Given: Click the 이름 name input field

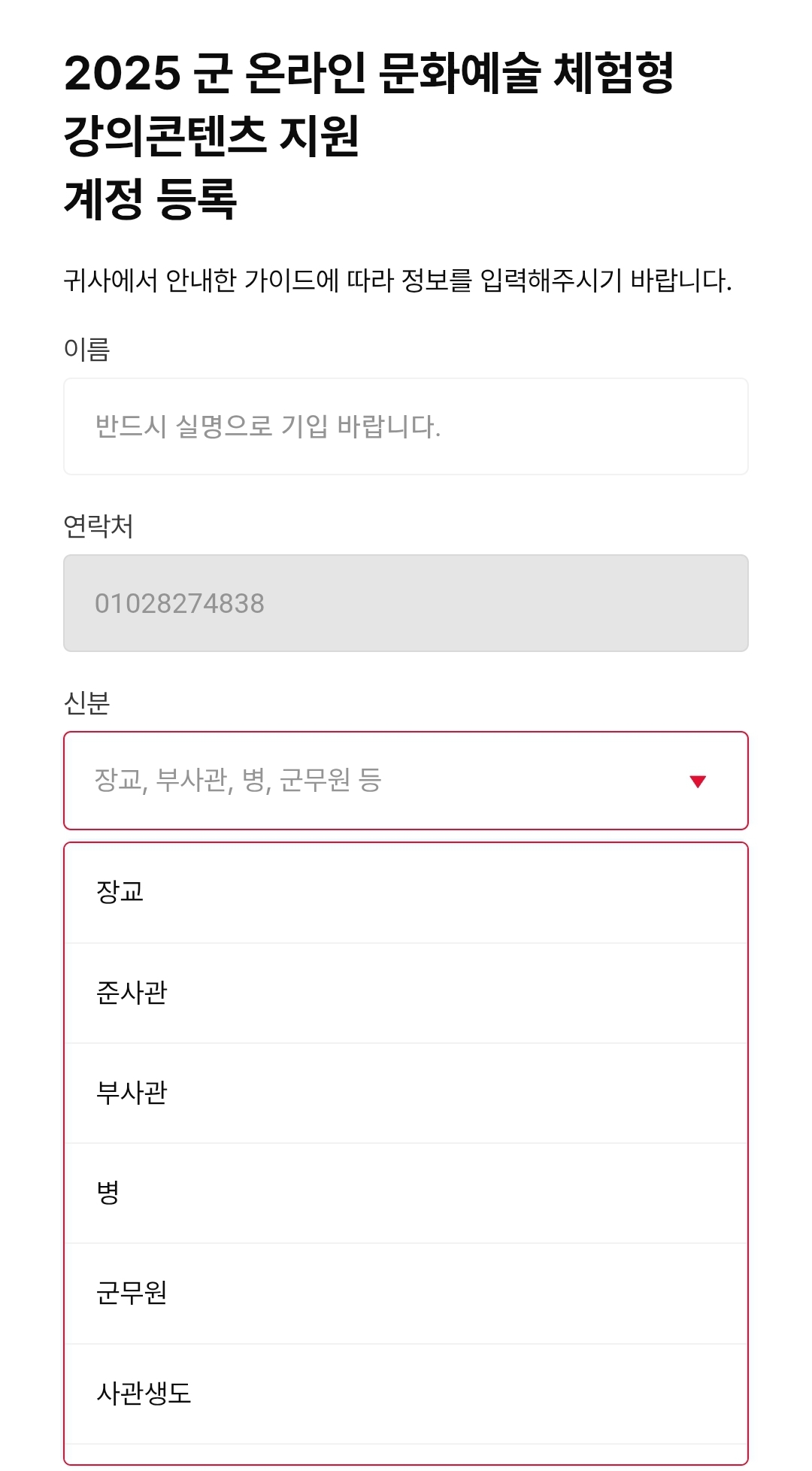Looking at the screenshot, I should tap(406, 426).
